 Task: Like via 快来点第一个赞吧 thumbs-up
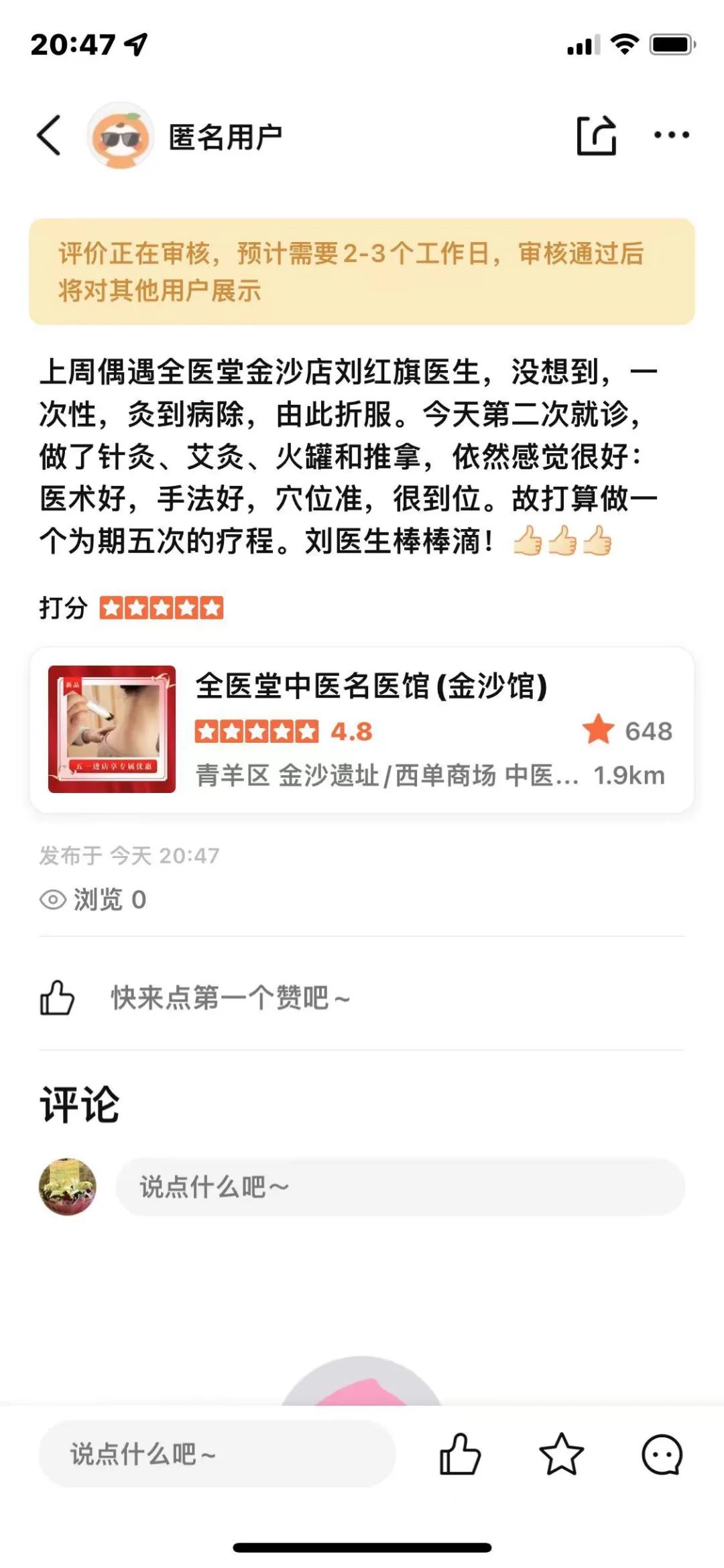(x=57, y=998)
